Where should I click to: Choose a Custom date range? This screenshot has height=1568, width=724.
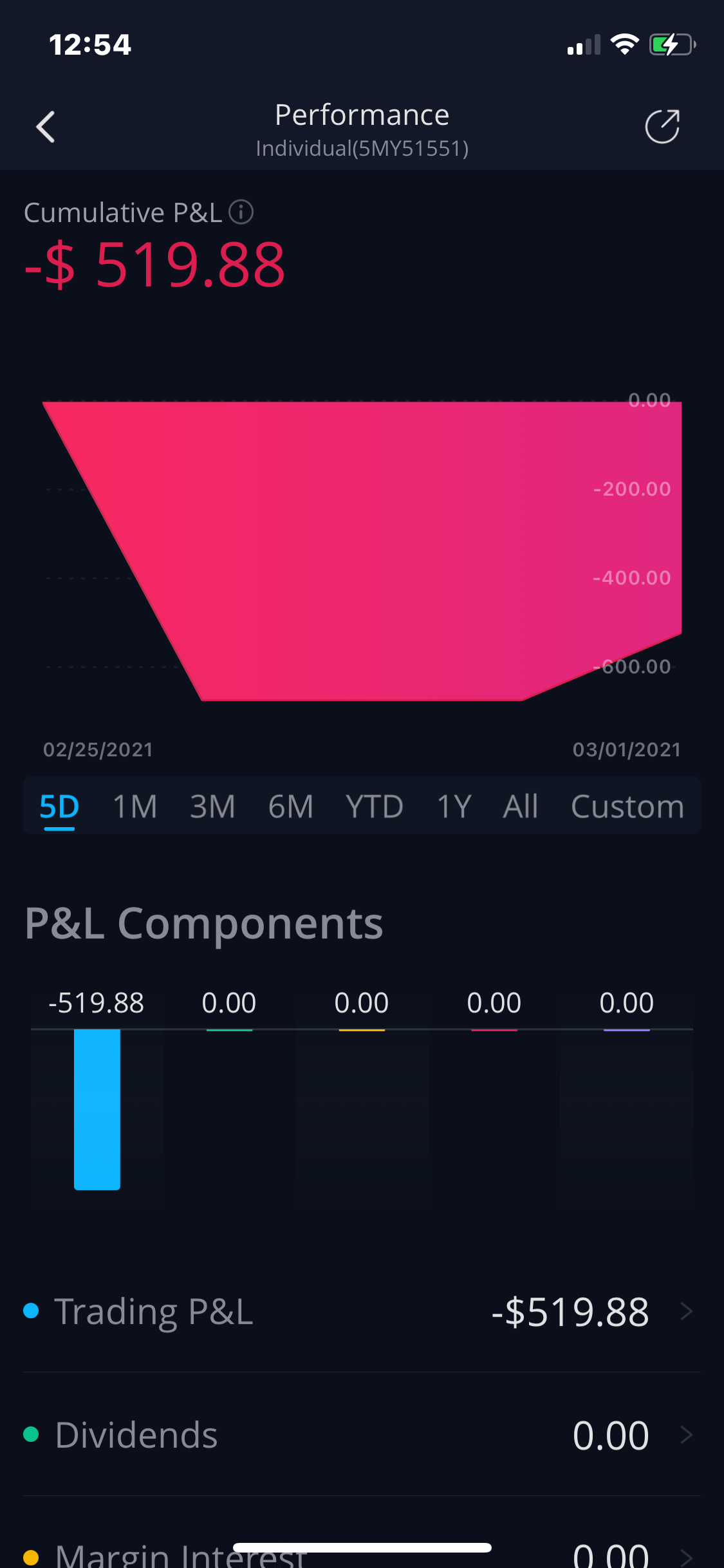[627, 807]
